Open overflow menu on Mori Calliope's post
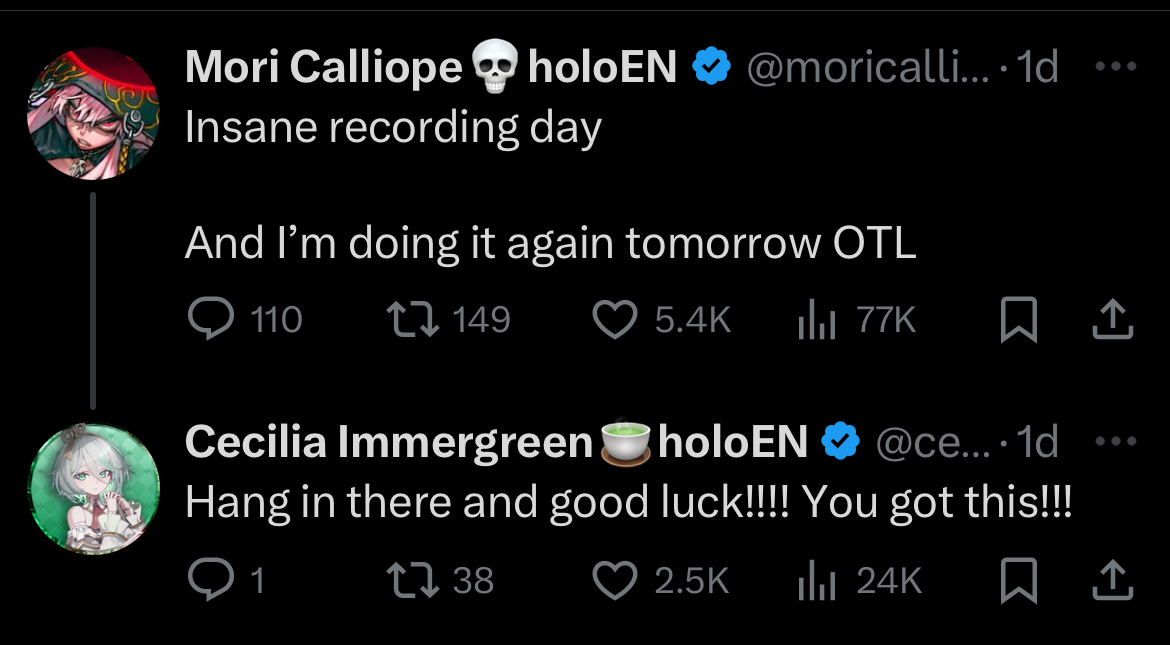Image resolution: width=1170 pixels, height=645 pixels. click(1115, 67)
